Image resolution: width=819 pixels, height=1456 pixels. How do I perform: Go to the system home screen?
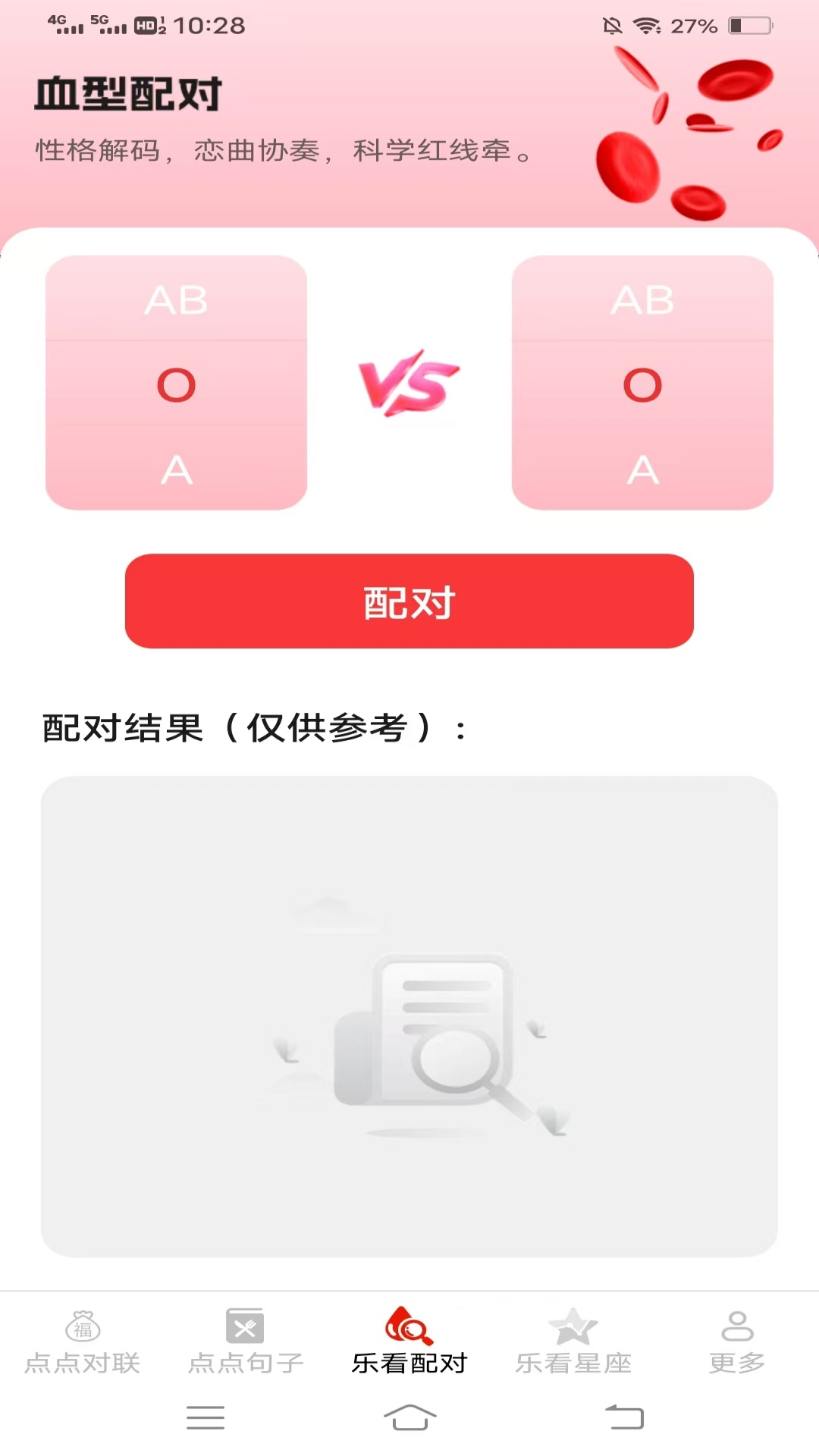click(x=409, y=1417)
